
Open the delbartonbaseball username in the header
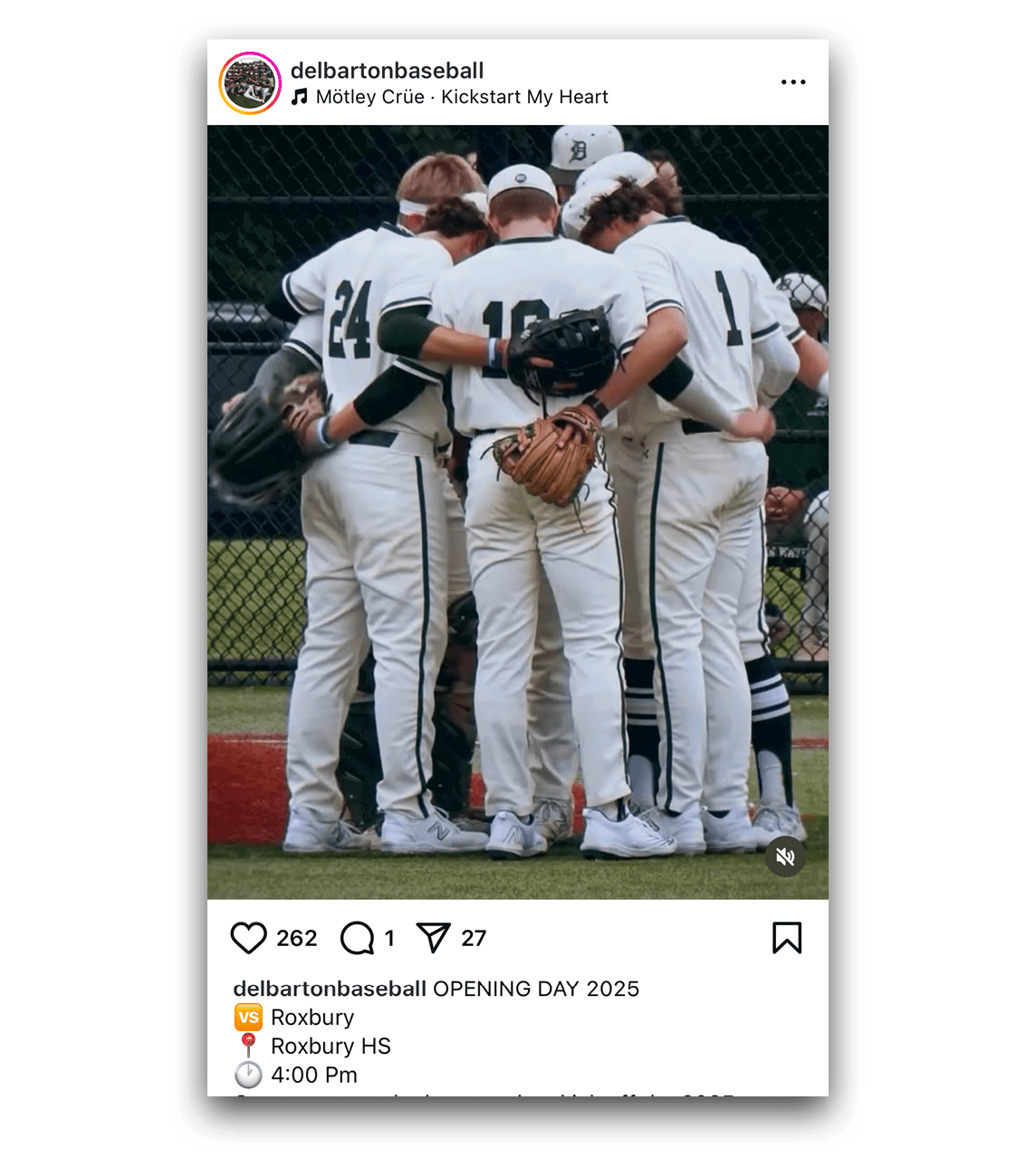(387, 71)
